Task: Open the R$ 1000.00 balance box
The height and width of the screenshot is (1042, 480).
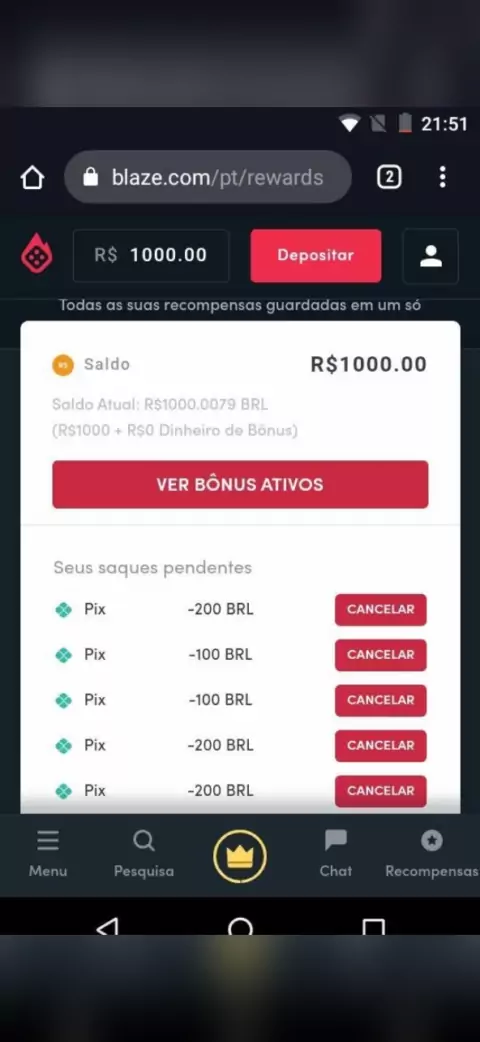Action: [x=151, y=256]
